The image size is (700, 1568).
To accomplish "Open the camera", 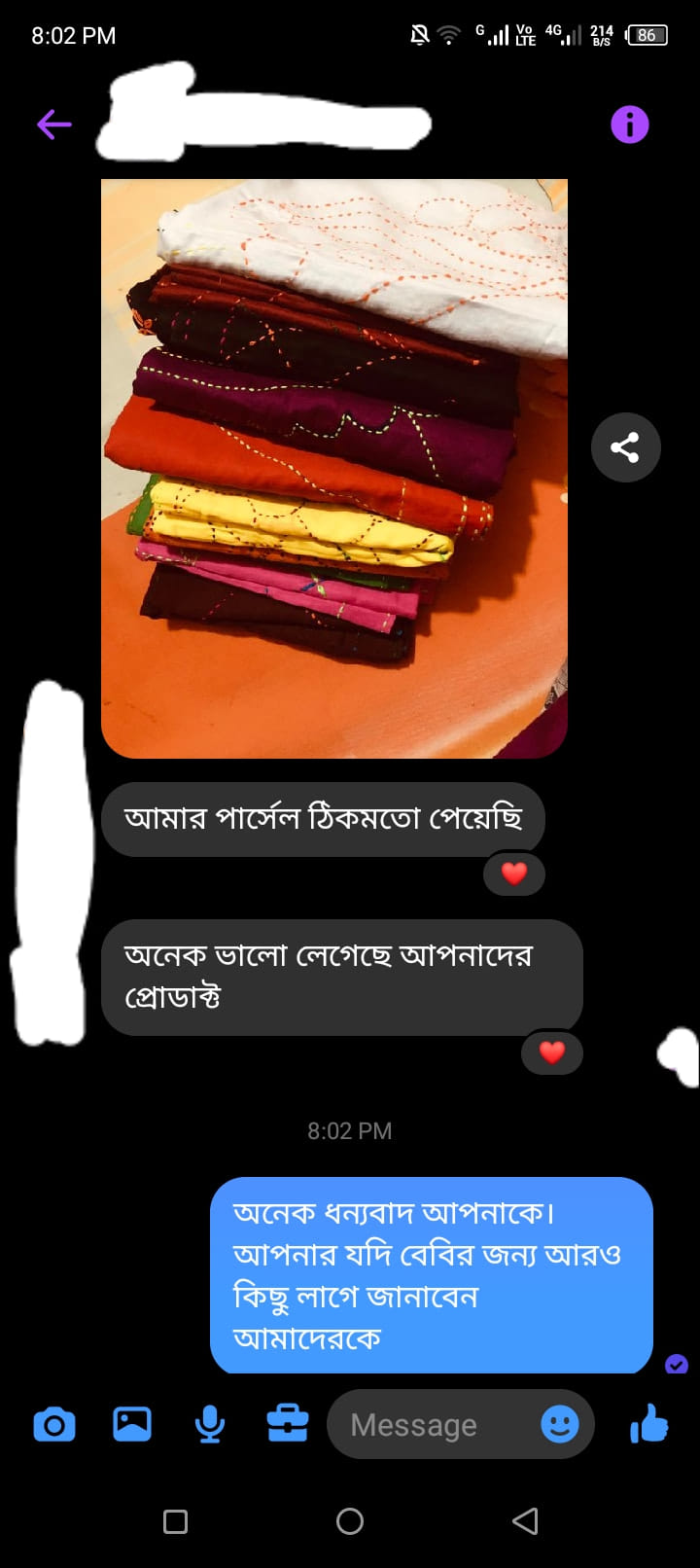I will pos(54,1425).
